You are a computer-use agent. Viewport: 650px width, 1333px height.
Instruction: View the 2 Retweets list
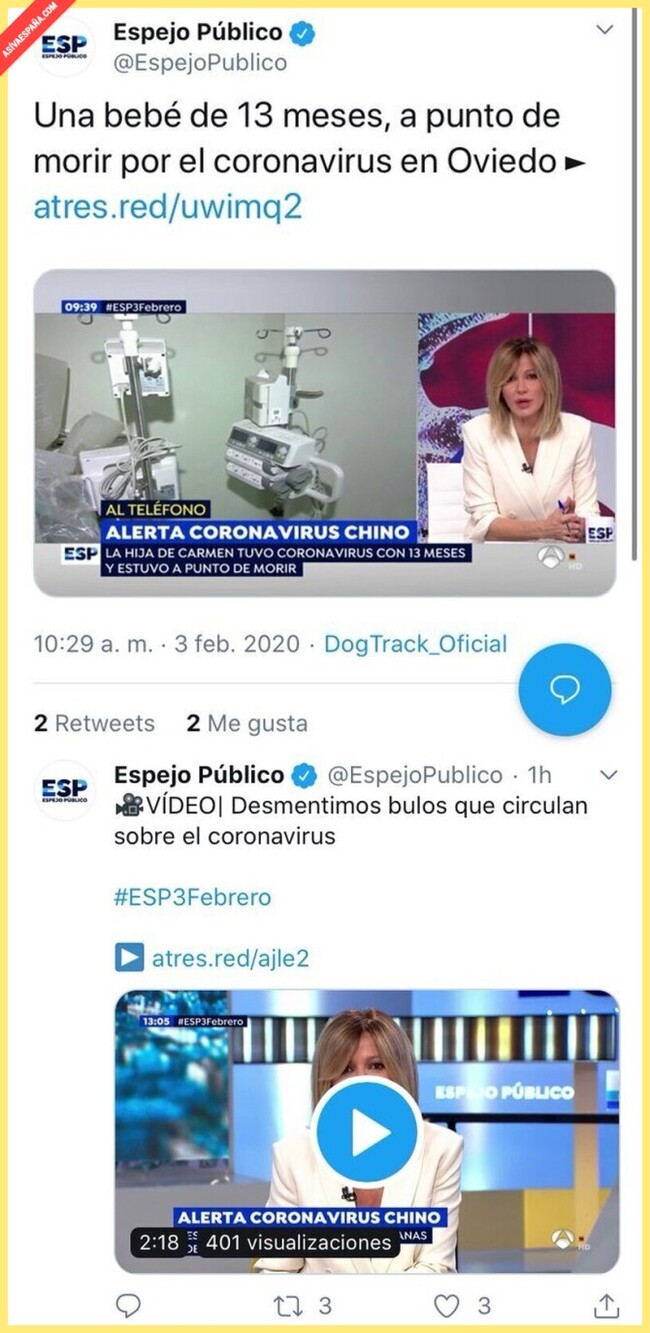tap(94, 723)
